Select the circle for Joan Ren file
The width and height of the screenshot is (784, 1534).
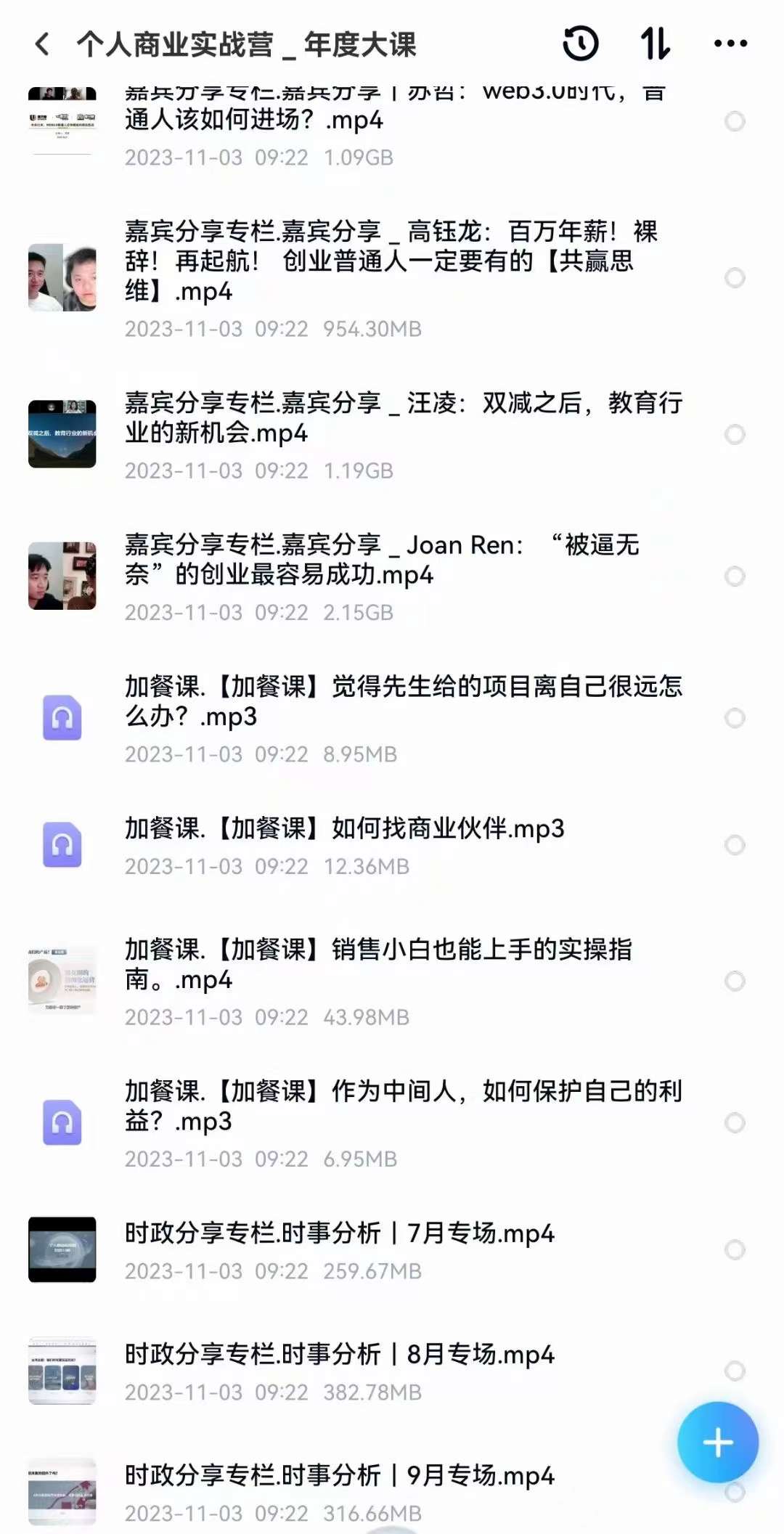(x=735, y=576)
